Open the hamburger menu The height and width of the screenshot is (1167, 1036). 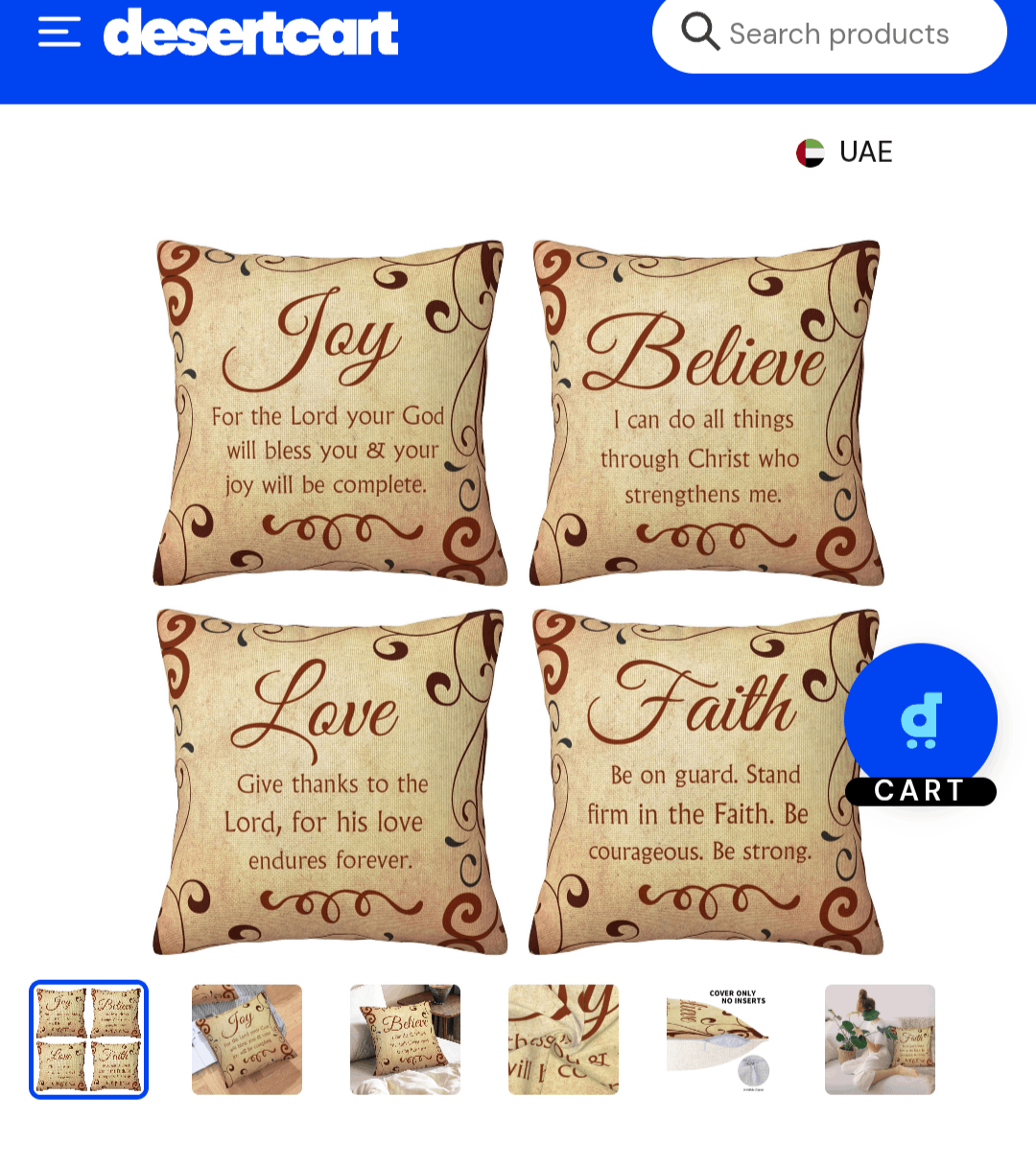[x=59, y=33]
